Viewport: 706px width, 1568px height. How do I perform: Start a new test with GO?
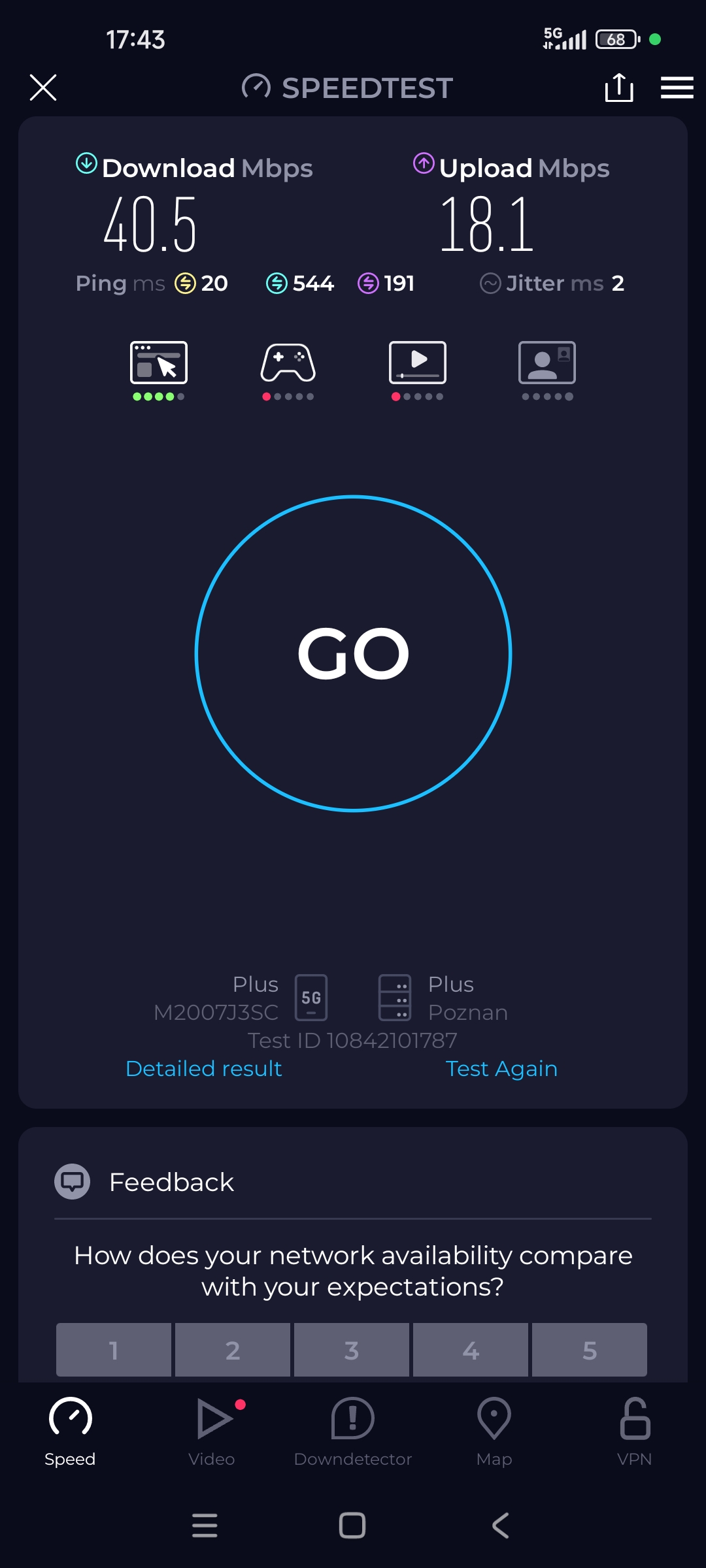point(353,653)
